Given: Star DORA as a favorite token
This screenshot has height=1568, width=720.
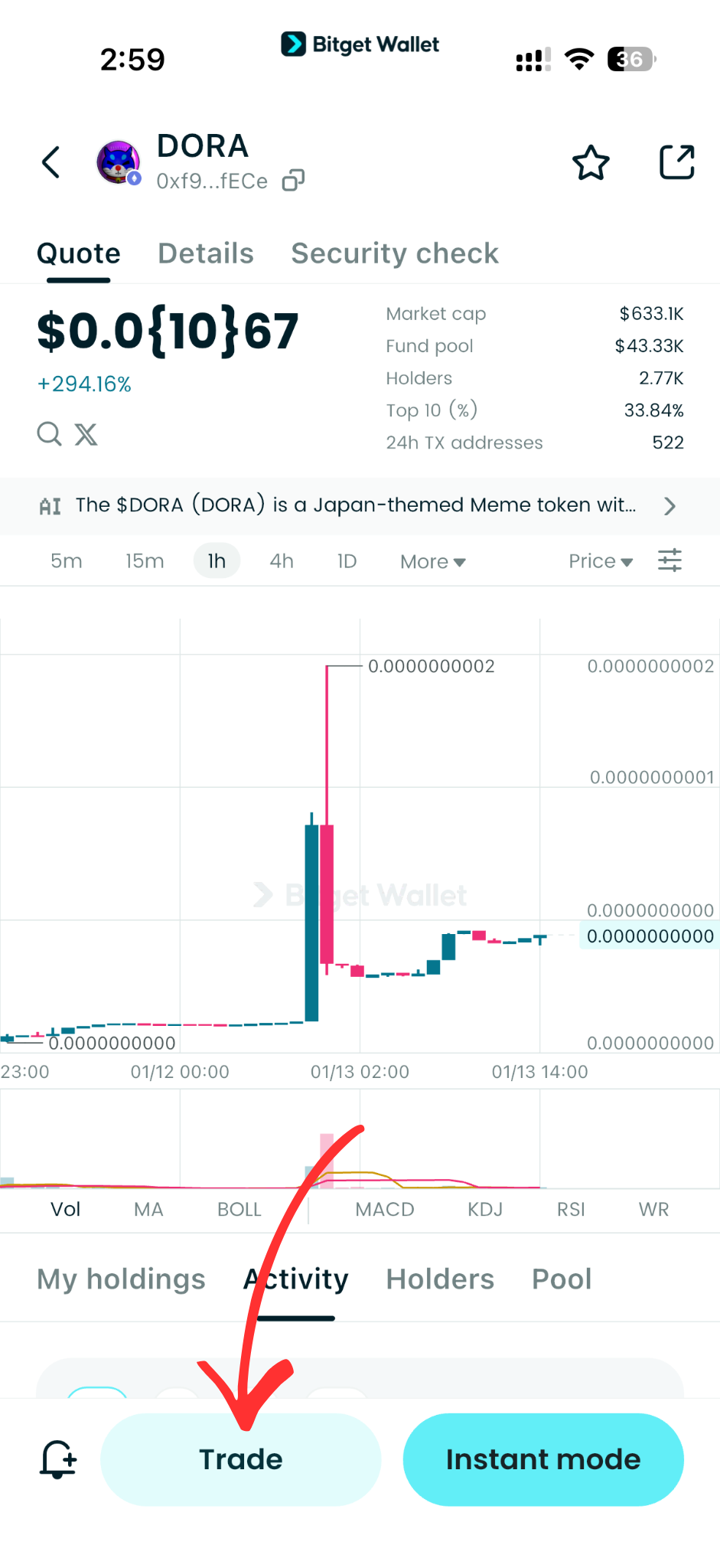Looking at the screenshot, I should click(x=590, y=162).
